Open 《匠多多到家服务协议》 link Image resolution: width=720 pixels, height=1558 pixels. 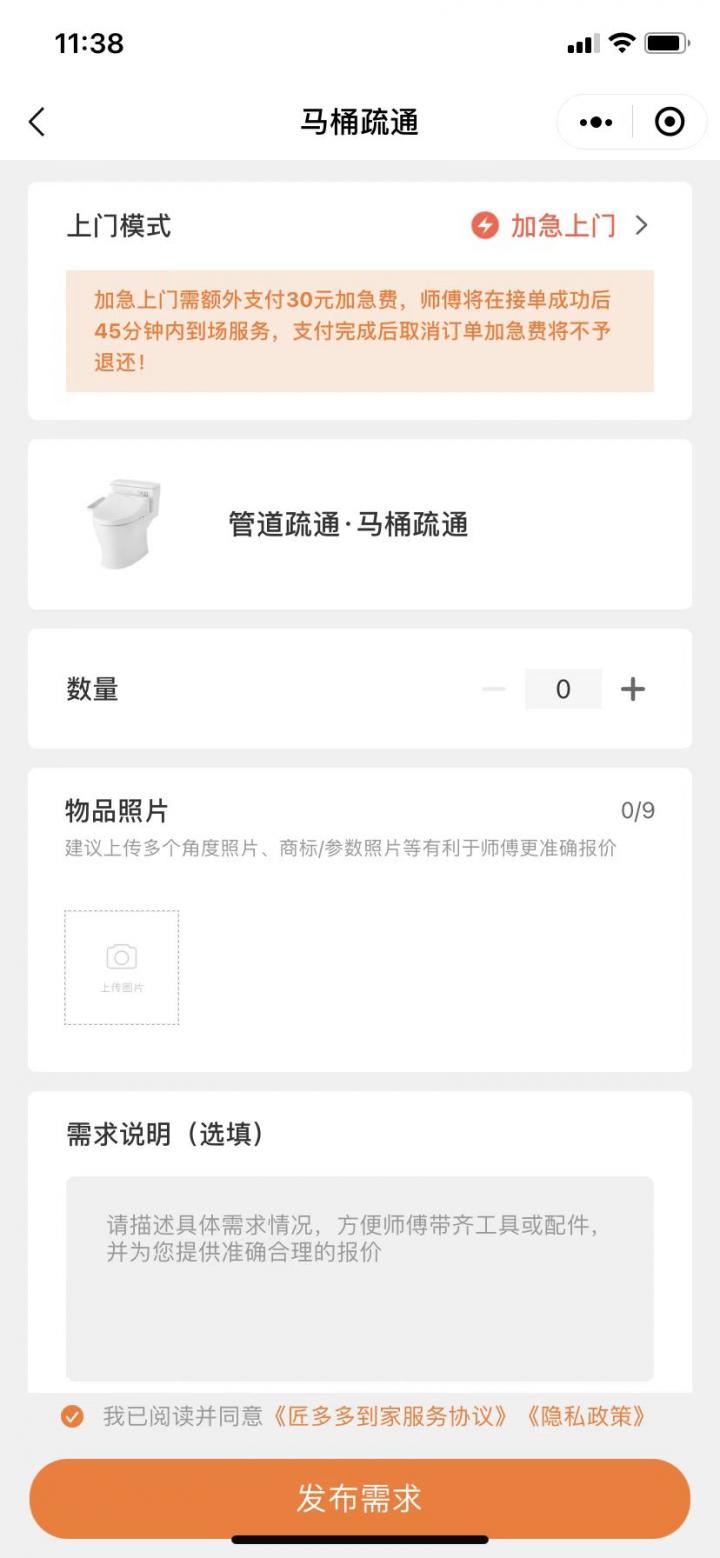pyautogui.click(x=391, y=1416)
